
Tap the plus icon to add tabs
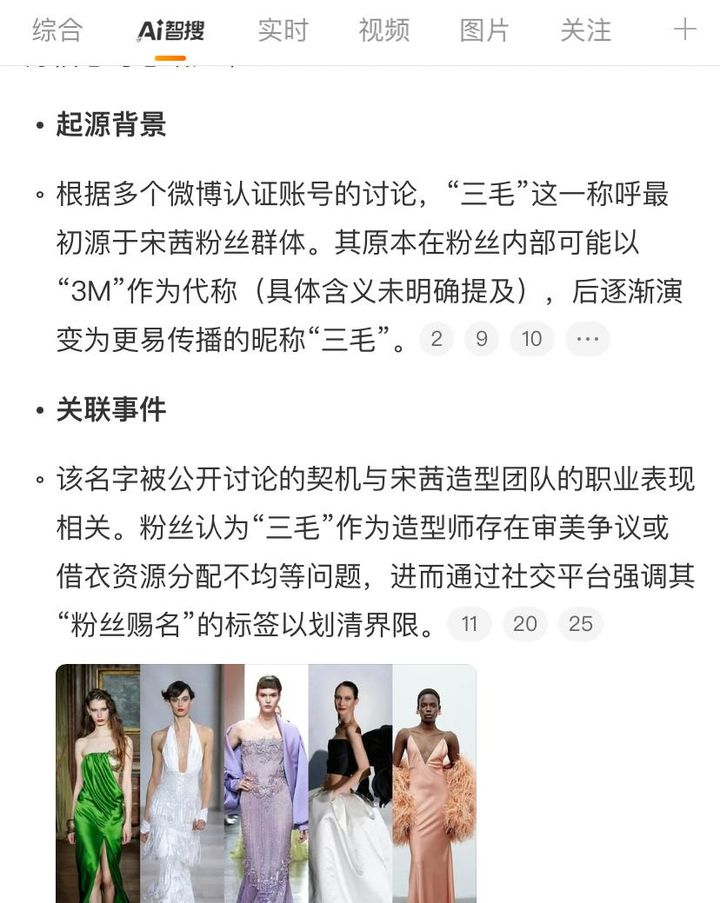click(685, 29)
